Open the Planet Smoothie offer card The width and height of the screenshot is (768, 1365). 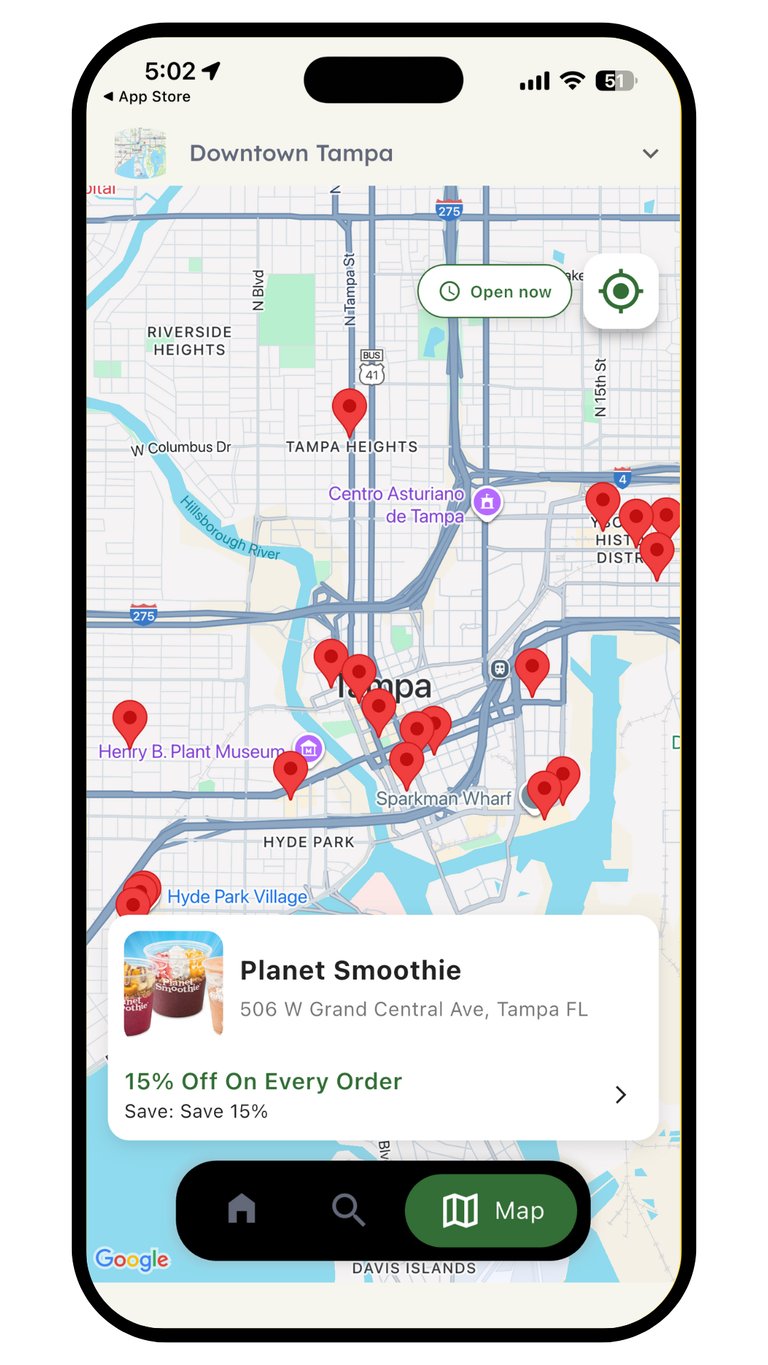click(x=383, y=1027)
